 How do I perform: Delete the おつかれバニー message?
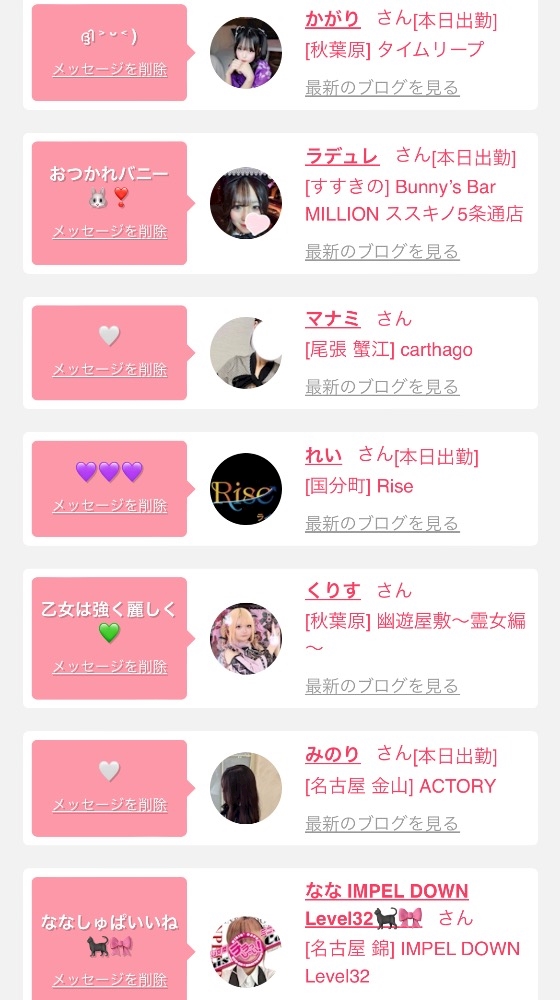pyautogui.click(x=110, y=232)
